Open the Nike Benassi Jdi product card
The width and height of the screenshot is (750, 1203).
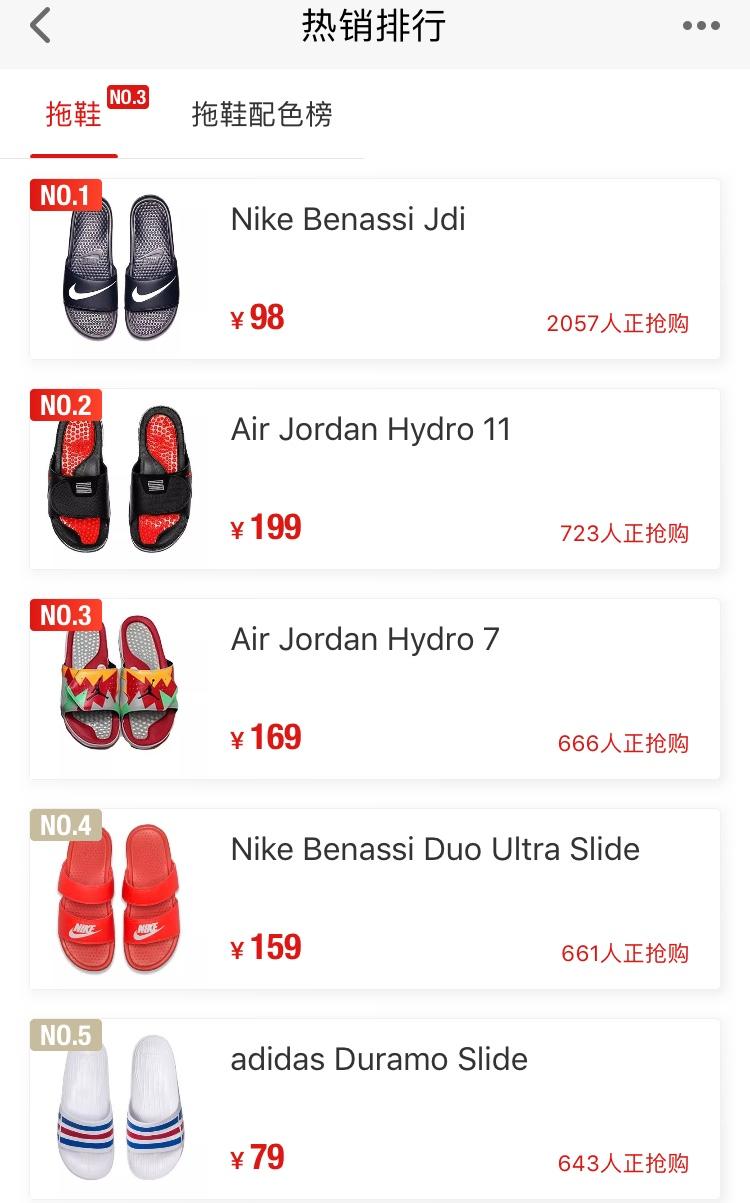(x=375, y=269)
